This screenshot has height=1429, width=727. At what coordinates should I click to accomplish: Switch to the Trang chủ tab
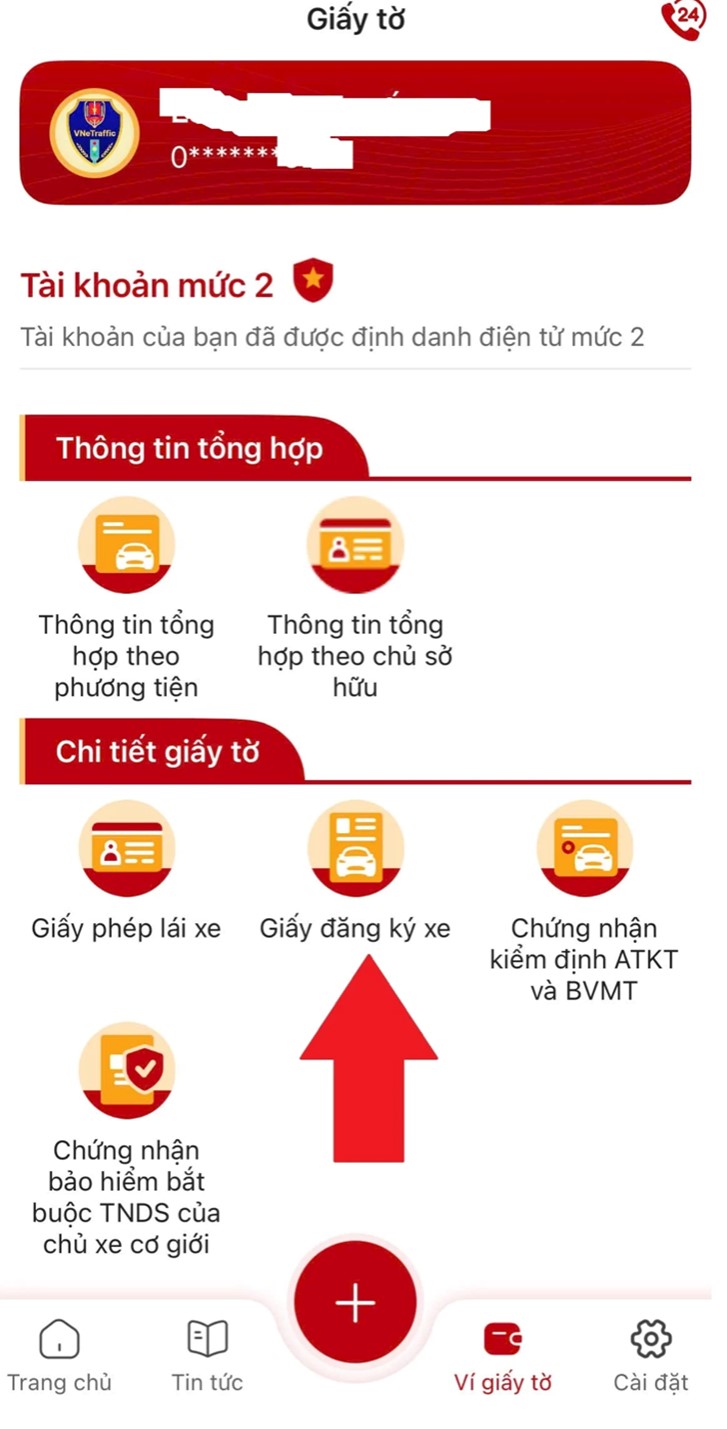pyautogui.click(x=59, y=1355)
